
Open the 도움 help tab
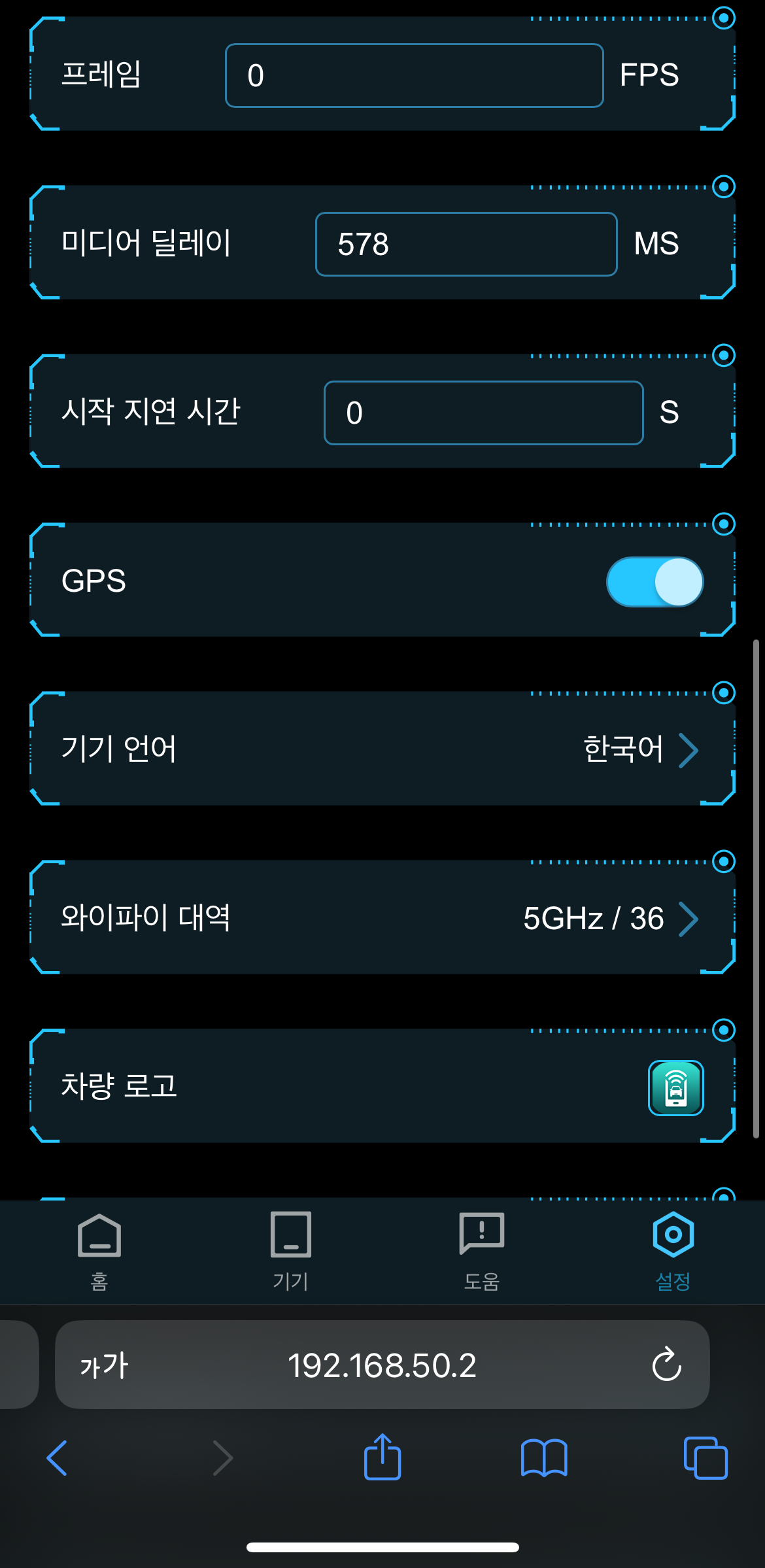point(482,1250)
